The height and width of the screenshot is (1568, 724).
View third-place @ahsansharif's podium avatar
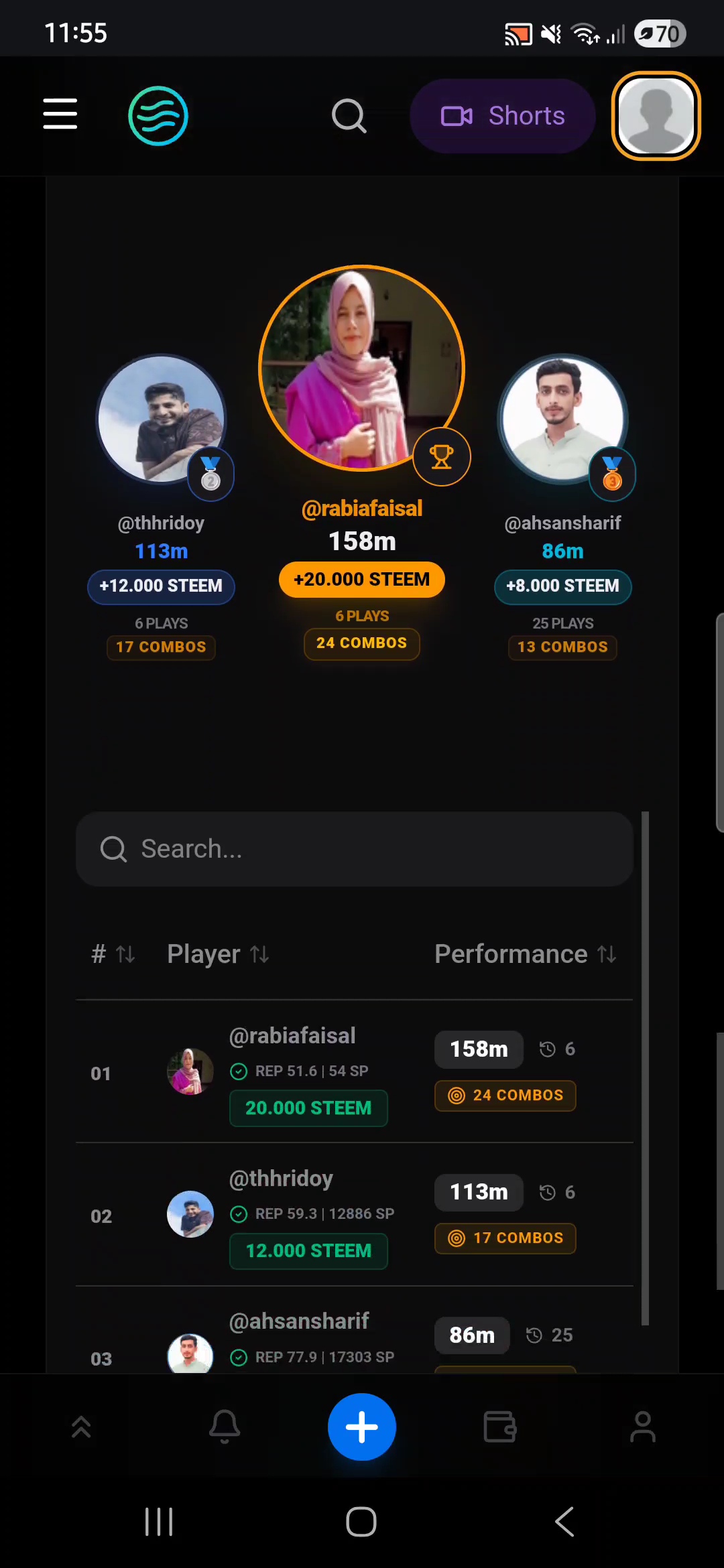[x=562, y=419]
